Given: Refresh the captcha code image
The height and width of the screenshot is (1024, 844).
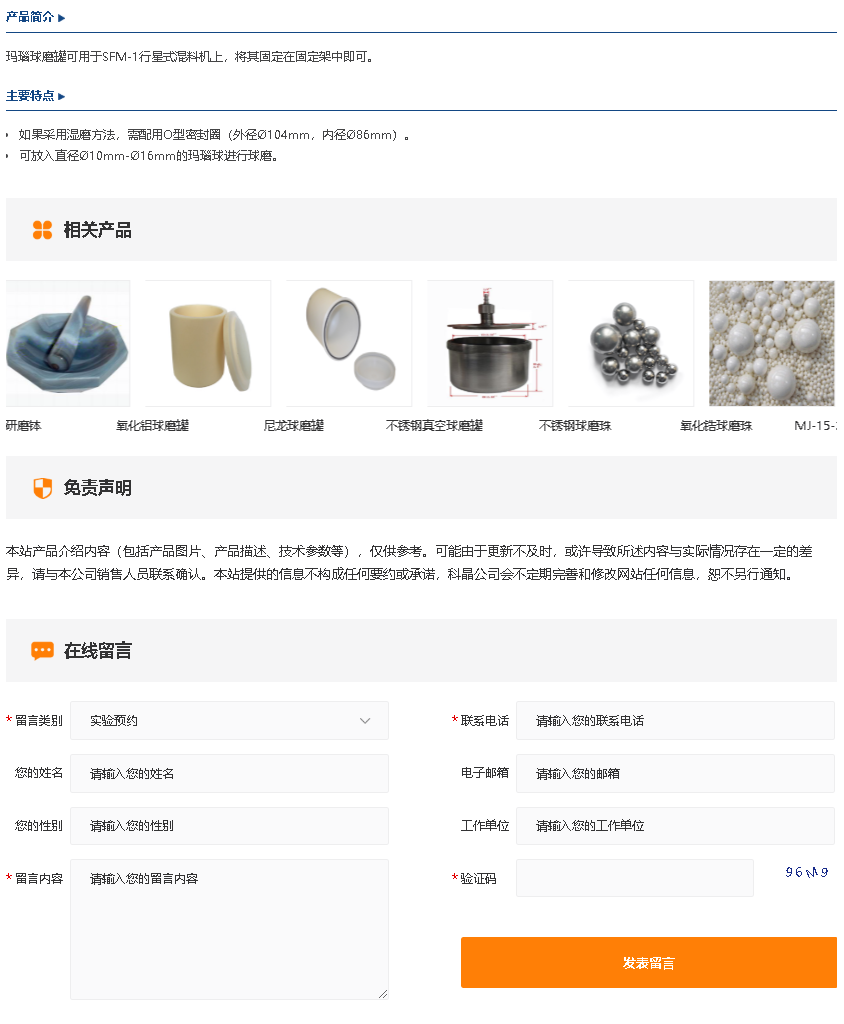Looking at the screenshot, I should [x=806, y=872].
